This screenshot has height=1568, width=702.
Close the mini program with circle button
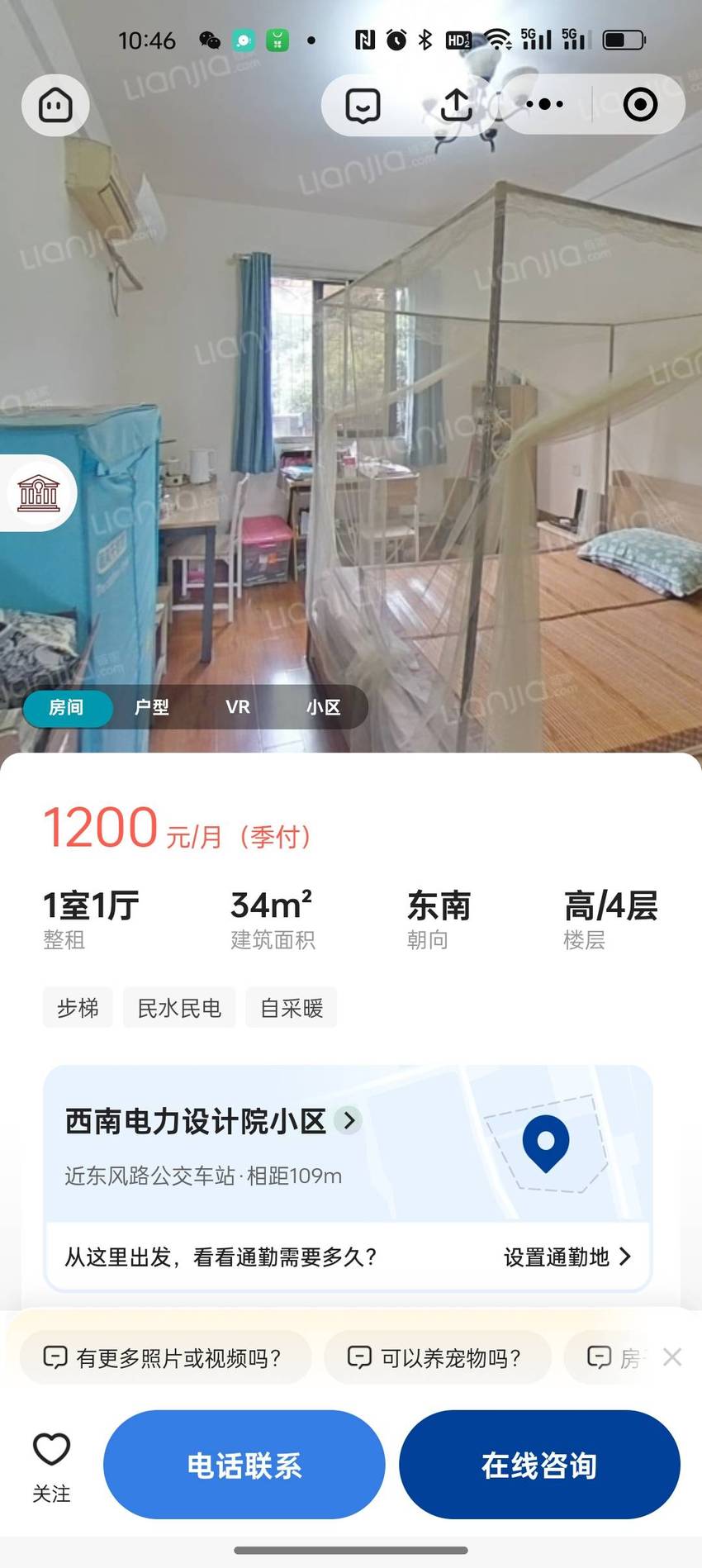coord(640,104)
